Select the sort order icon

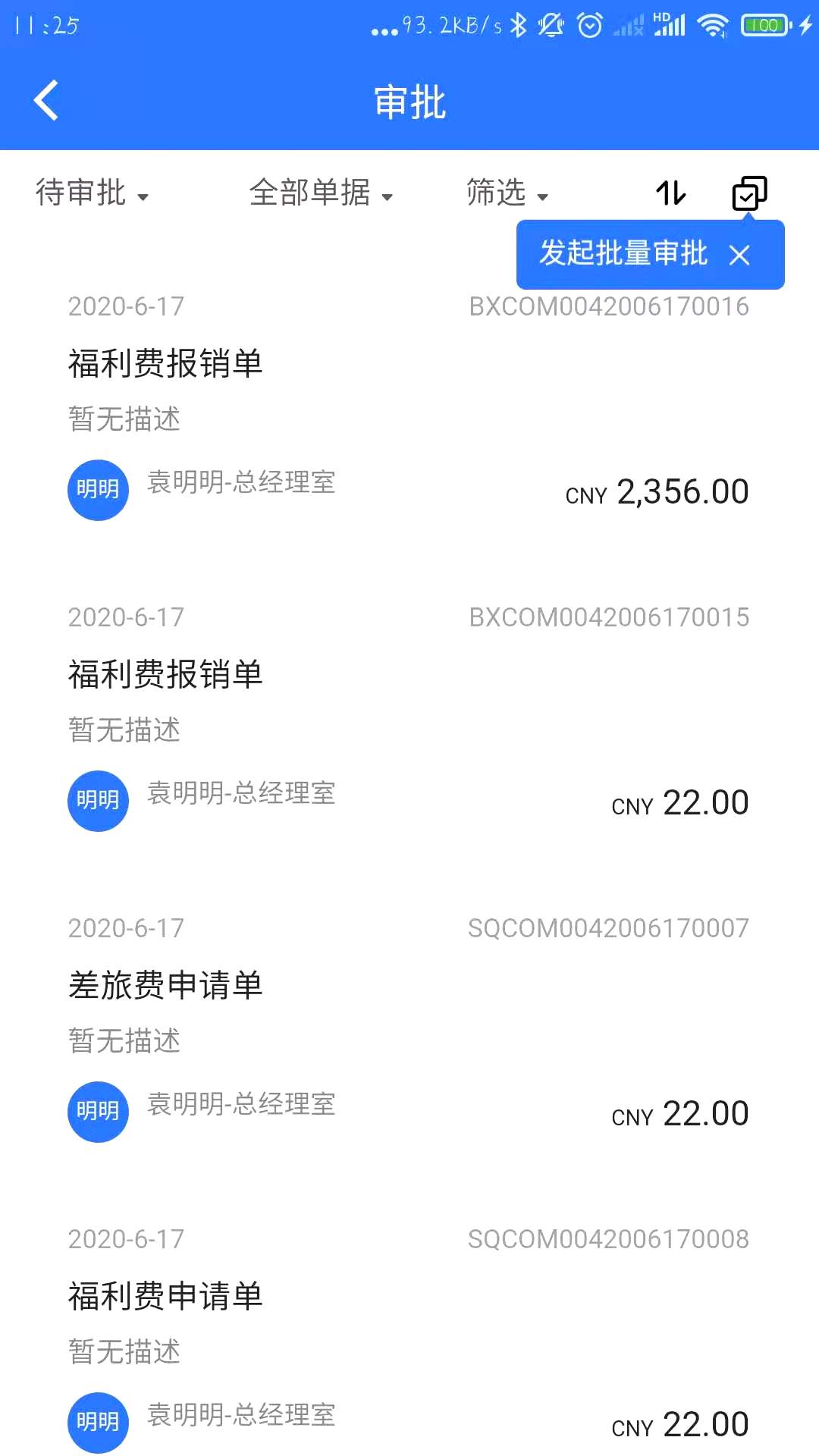(670, 193)
